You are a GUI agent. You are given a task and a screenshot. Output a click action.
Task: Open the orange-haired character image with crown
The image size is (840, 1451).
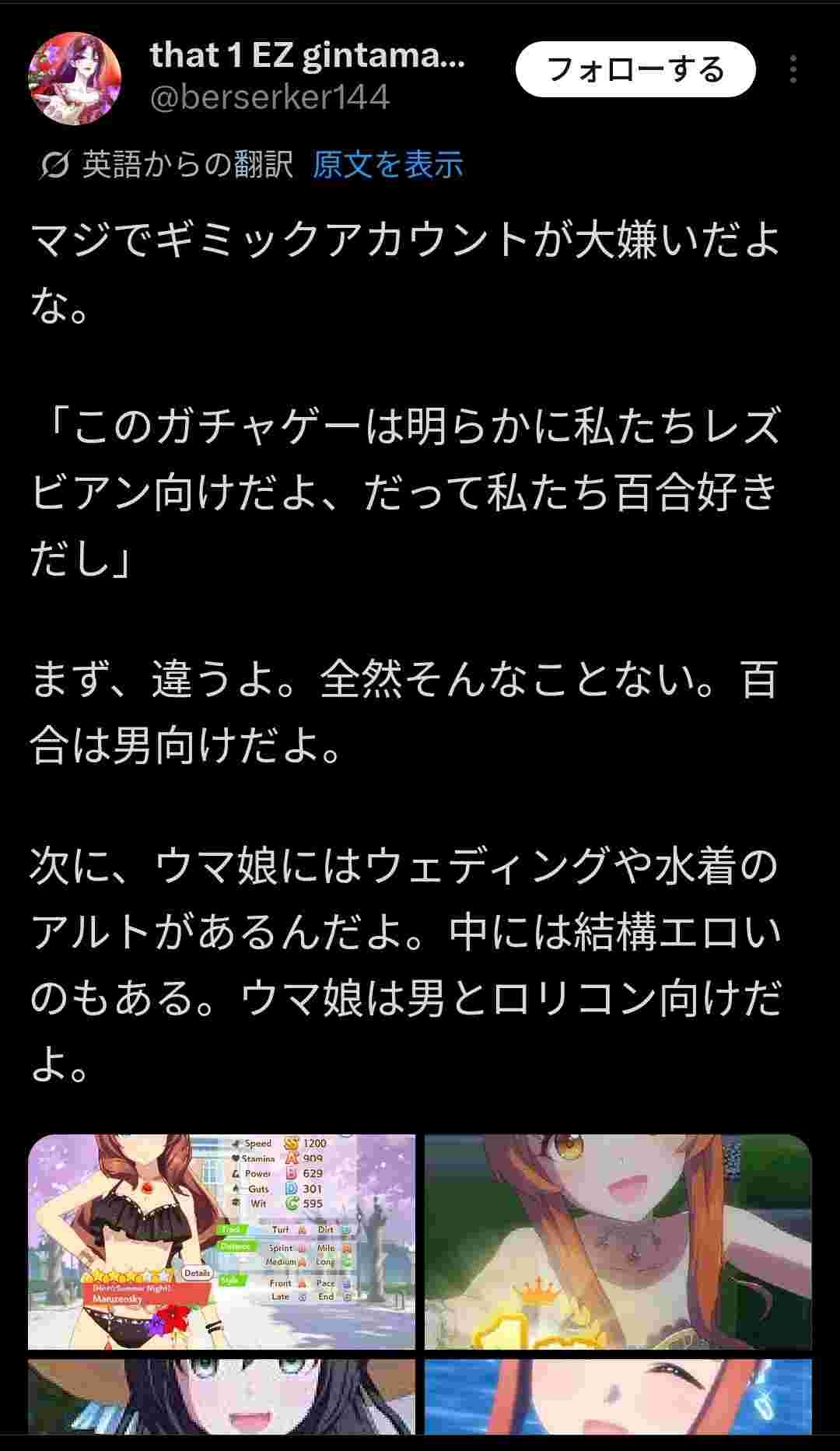[x=618, y=1241]
